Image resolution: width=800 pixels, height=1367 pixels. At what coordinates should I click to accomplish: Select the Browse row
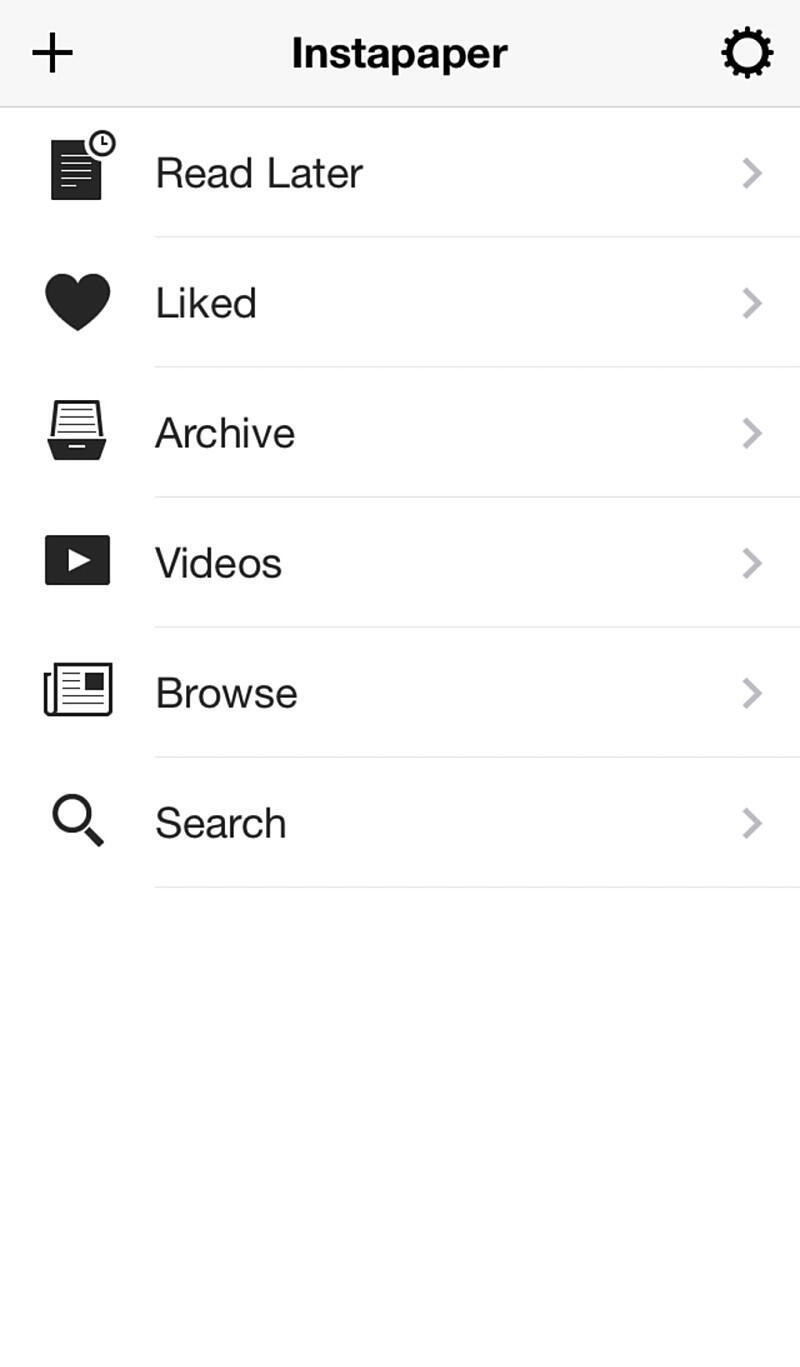point(400,693)
